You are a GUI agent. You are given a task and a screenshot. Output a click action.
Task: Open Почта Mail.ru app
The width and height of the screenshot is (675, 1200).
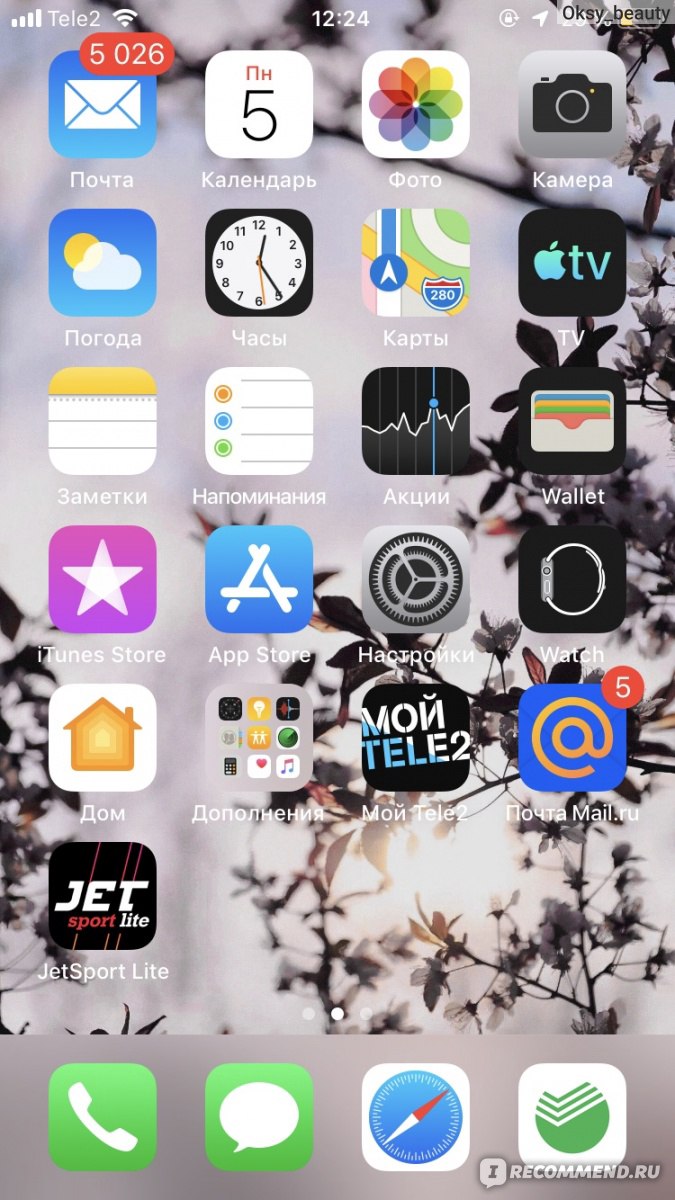(x=572, y=737)
